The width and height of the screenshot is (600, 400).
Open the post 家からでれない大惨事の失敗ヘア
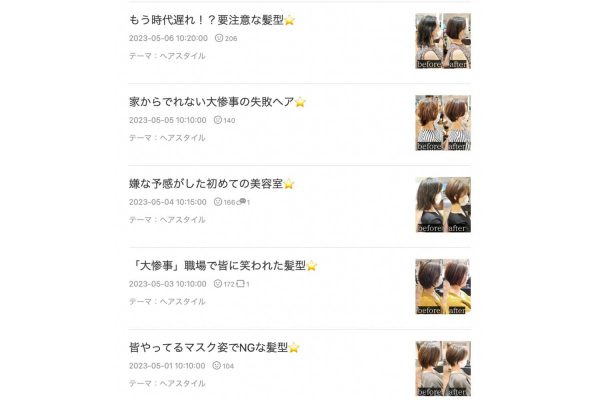tap(217, 102)
